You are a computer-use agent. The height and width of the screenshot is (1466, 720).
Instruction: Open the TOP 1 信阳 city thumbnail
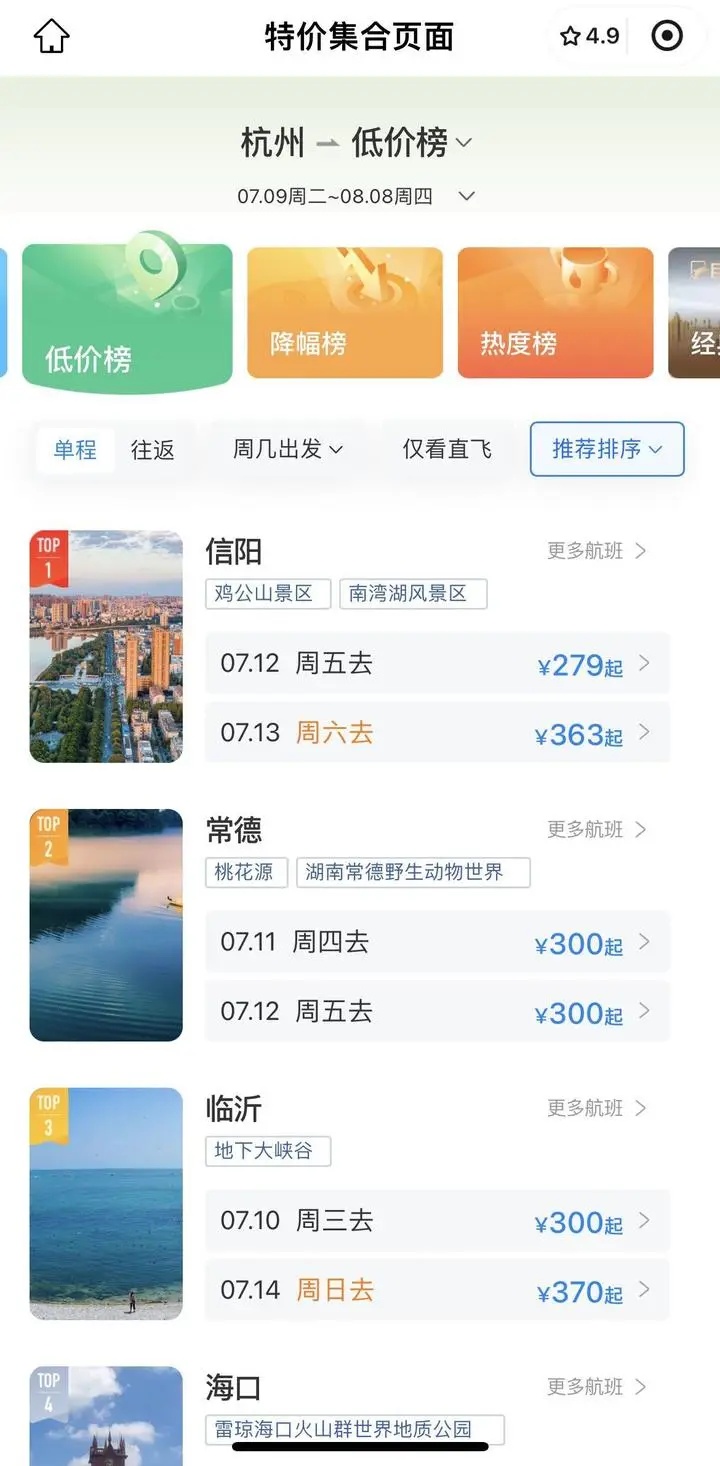(106, 646)
